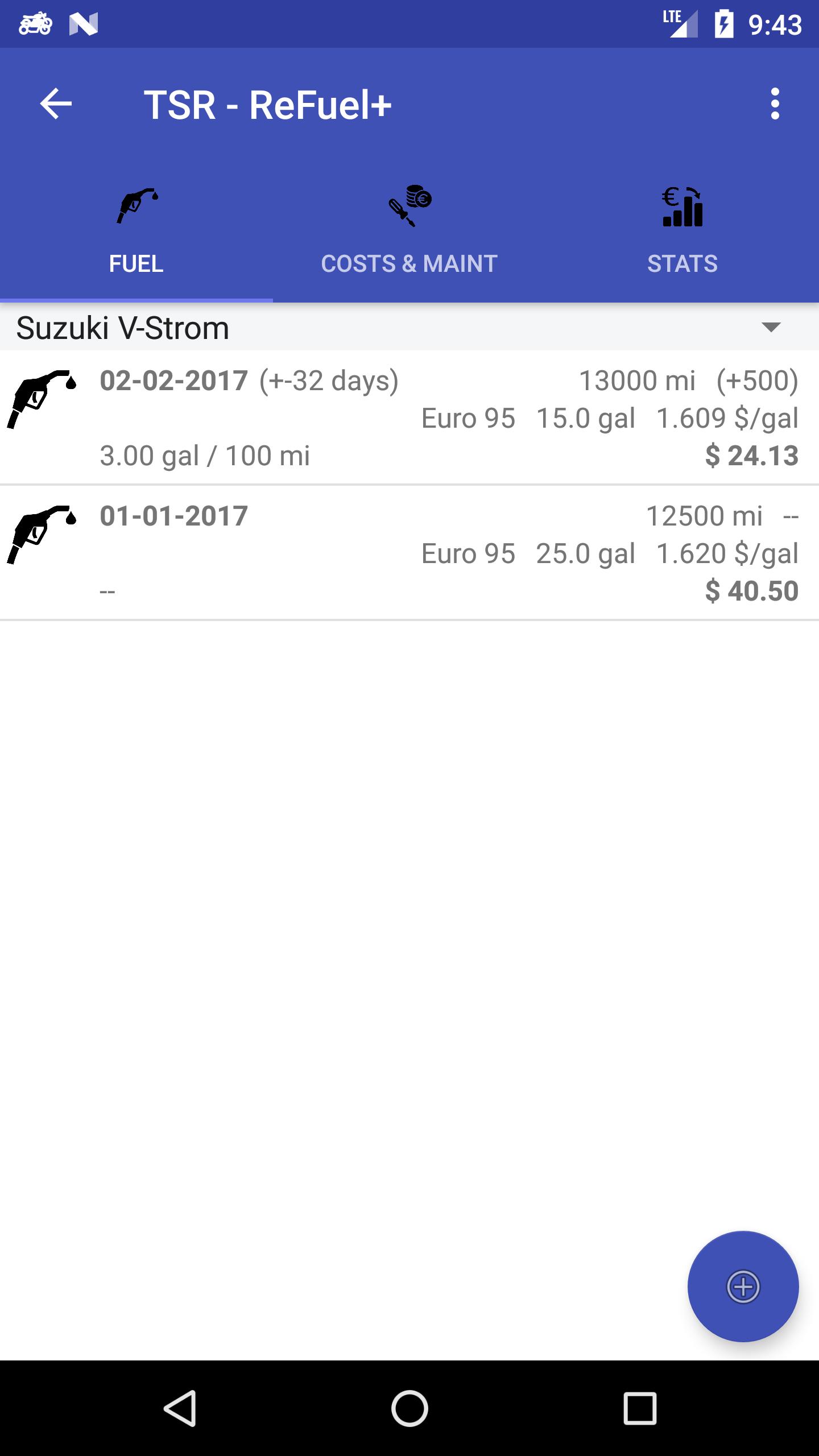Switch to the Stats tab
Image resolution: width=819 pixels, height=1456 pixels.
pyautogui.click(x=682, y=232)
